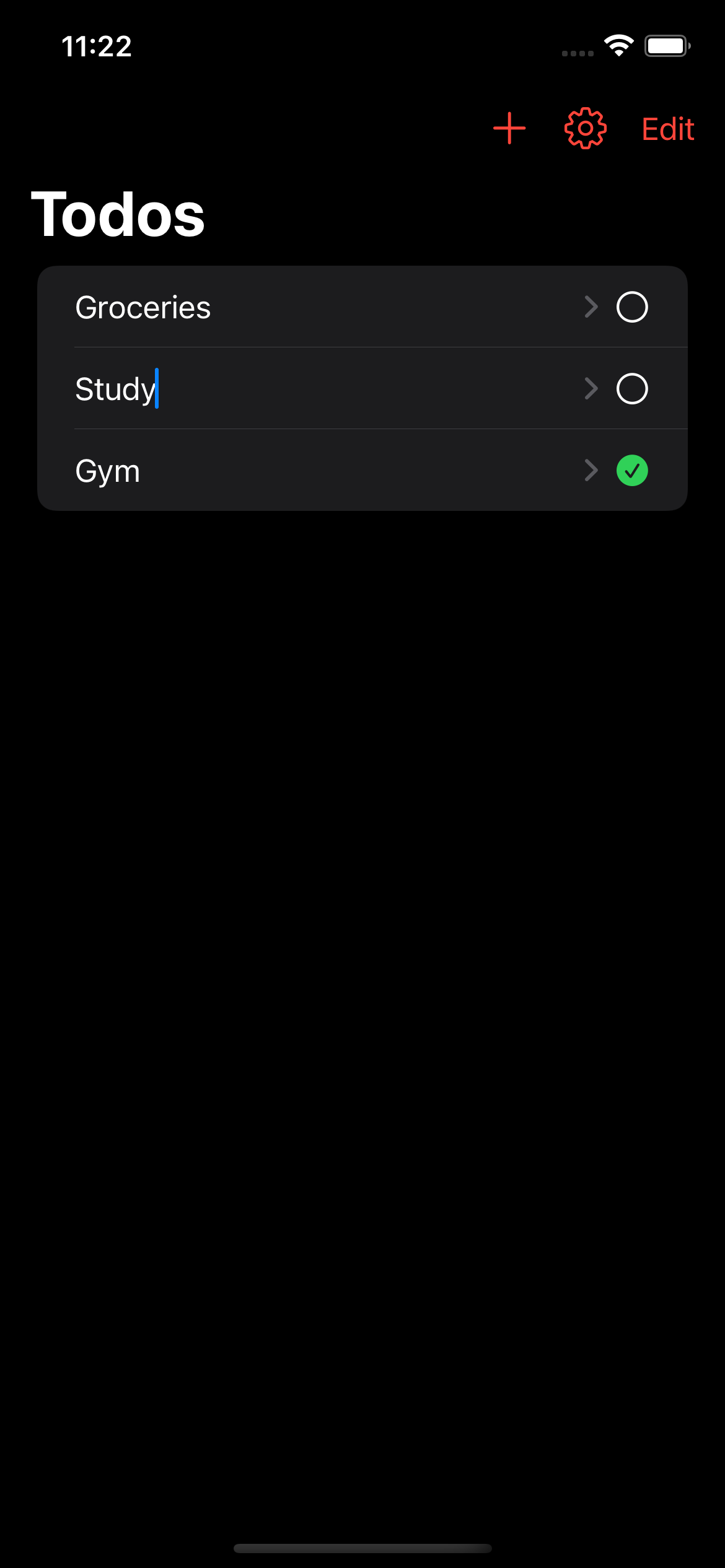Tap the green checkmark on the Gym todo
Image resolution: width=725 pixels, height=1568 pixels.
pos(633,471)
